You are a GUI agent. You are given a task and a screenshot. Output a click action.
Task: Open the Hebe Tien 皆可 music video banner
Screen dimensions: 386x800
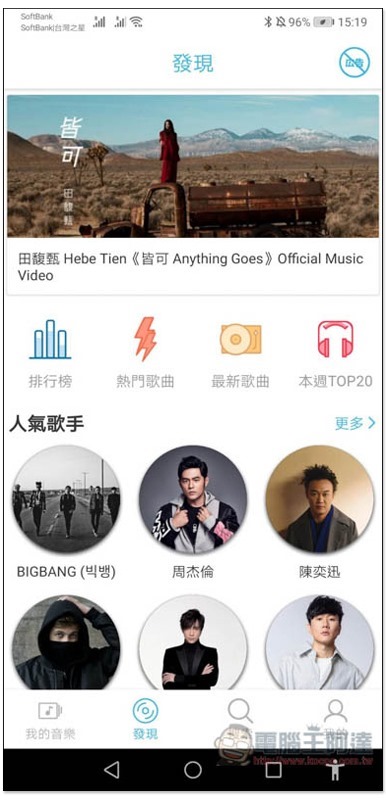193,194
